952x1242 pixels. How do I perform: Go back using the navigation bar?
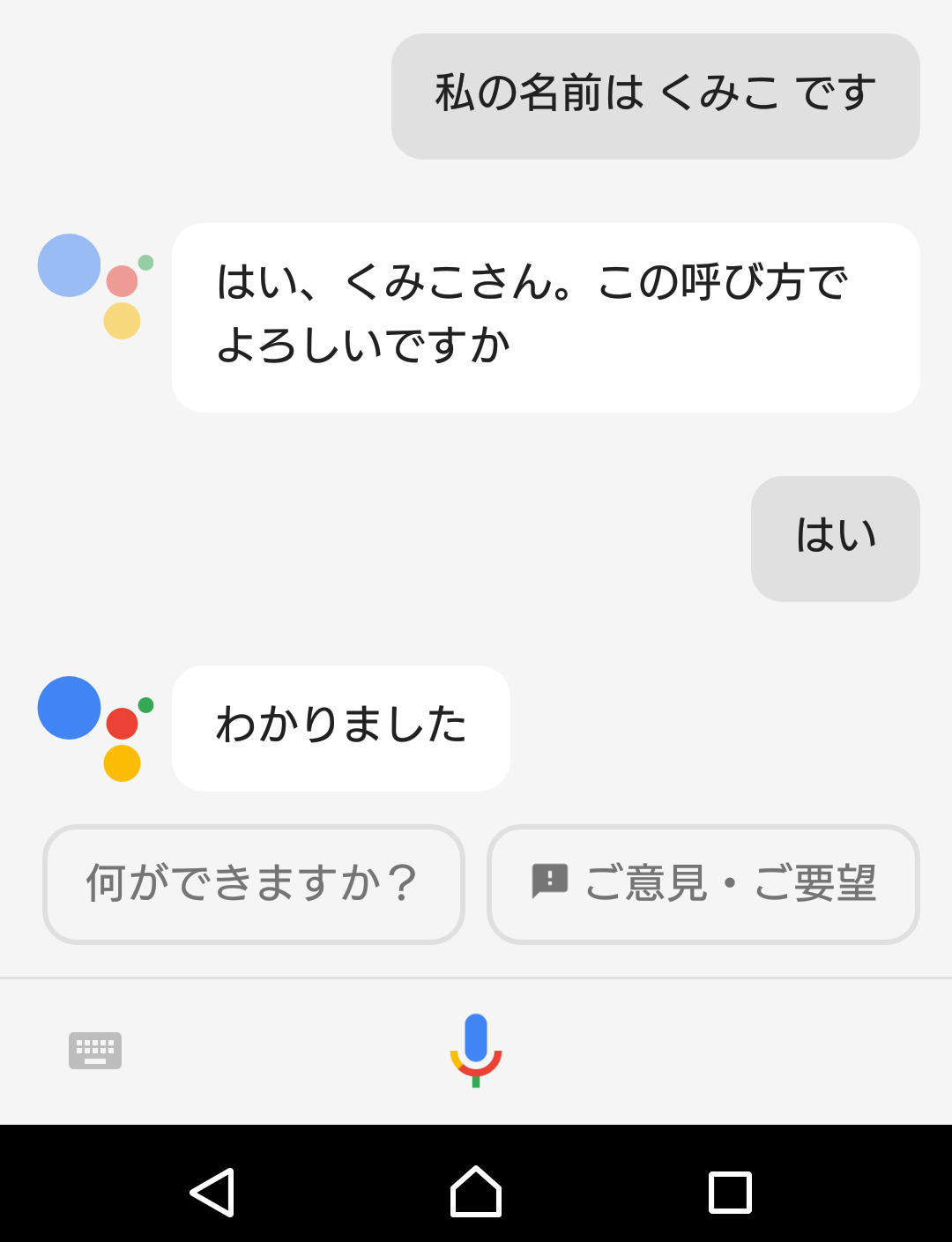212,1193
